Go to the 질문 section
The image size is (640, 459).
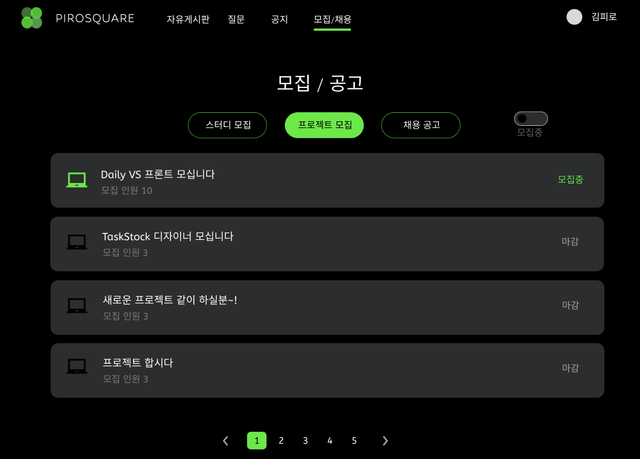236,19
